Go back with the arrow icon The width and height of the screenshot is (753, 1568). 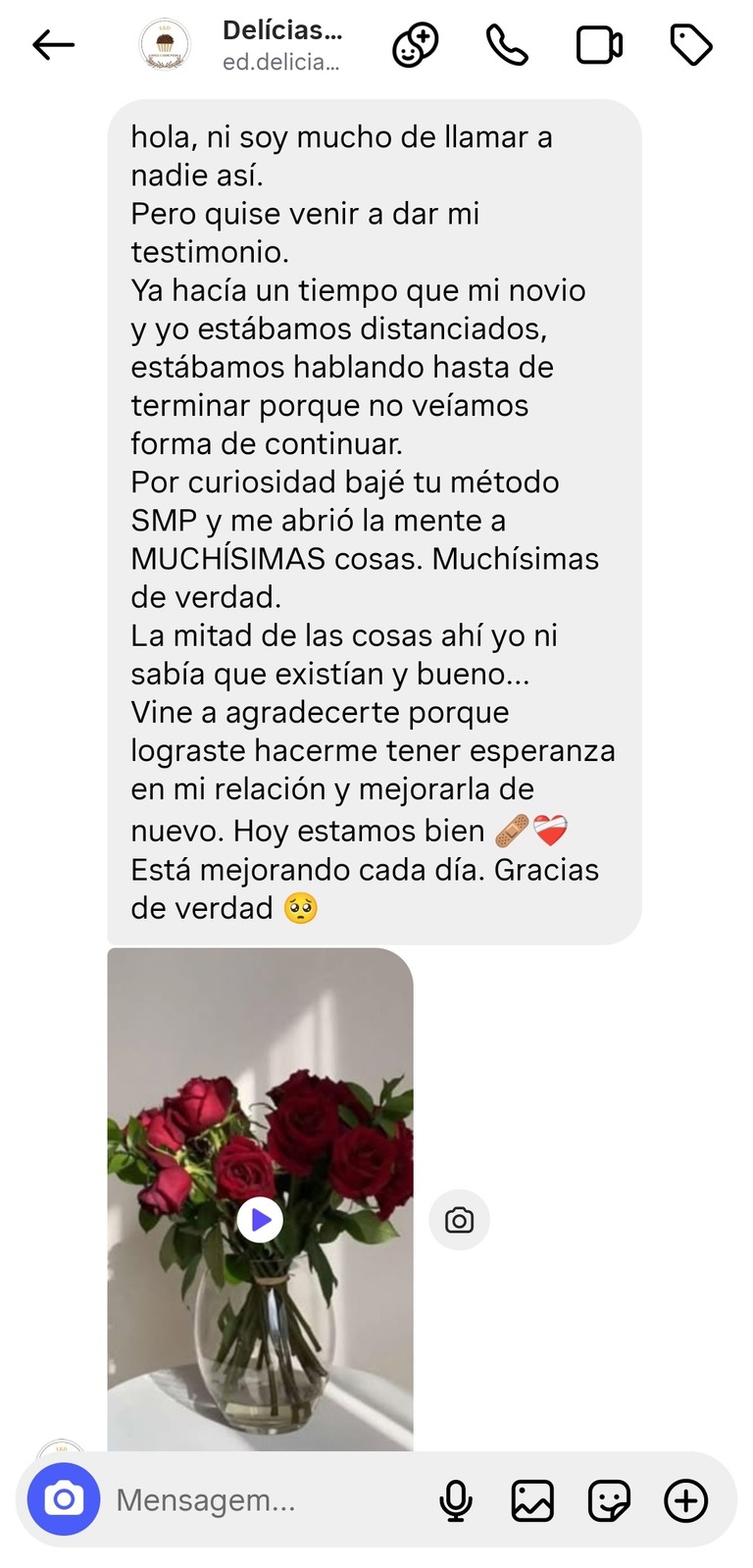pos(54,44)
